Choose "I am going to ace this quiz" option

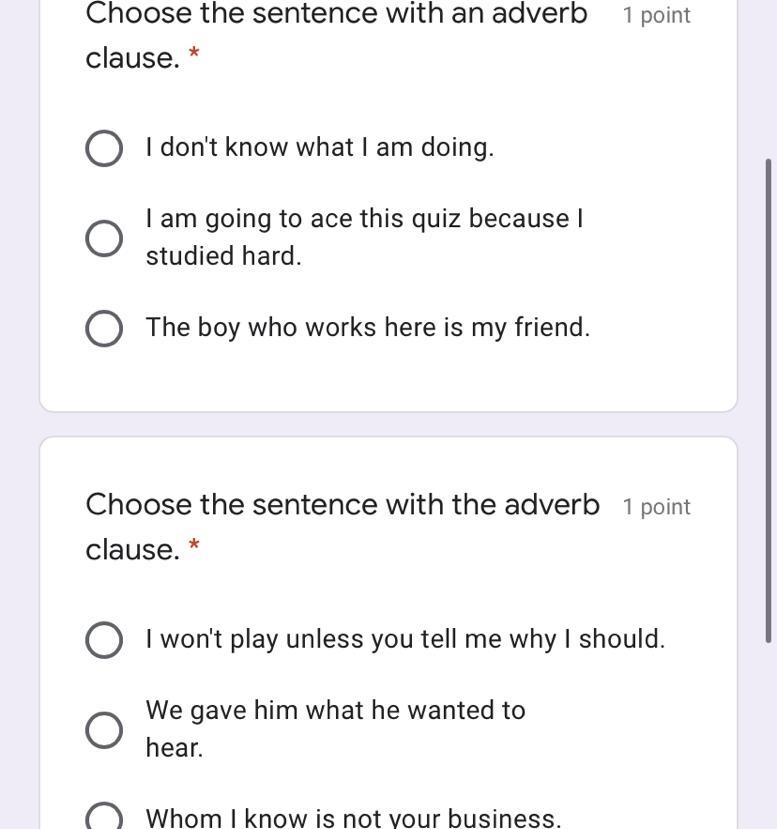[104, 238]
